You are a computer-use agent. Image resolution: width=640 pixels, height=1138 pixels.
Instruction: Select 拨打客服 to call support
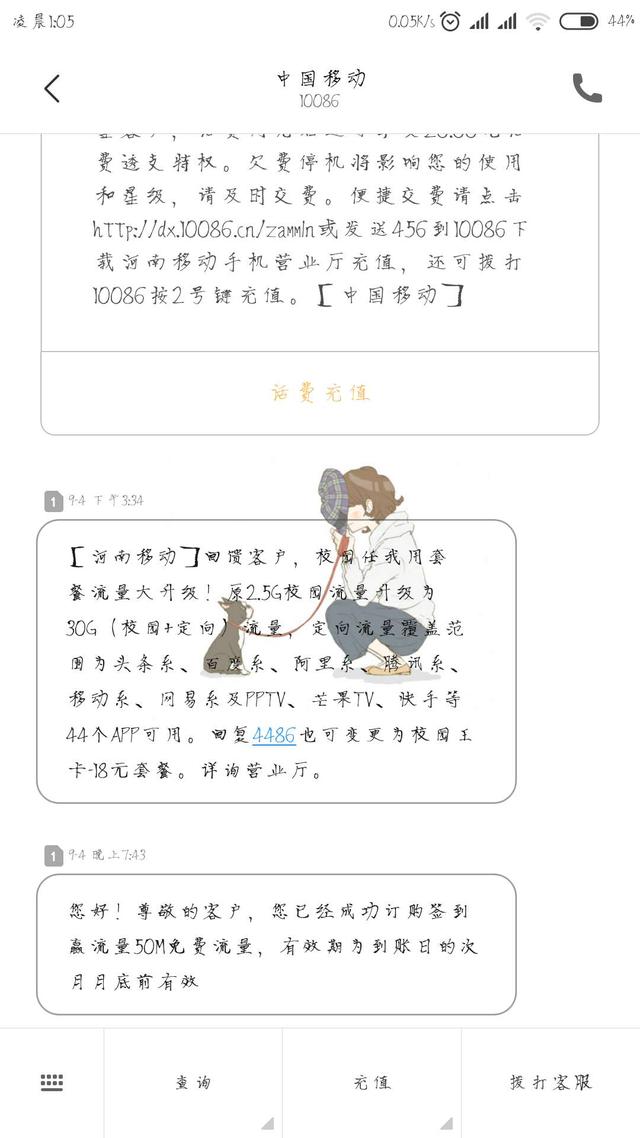click(x=550, y=1083)
